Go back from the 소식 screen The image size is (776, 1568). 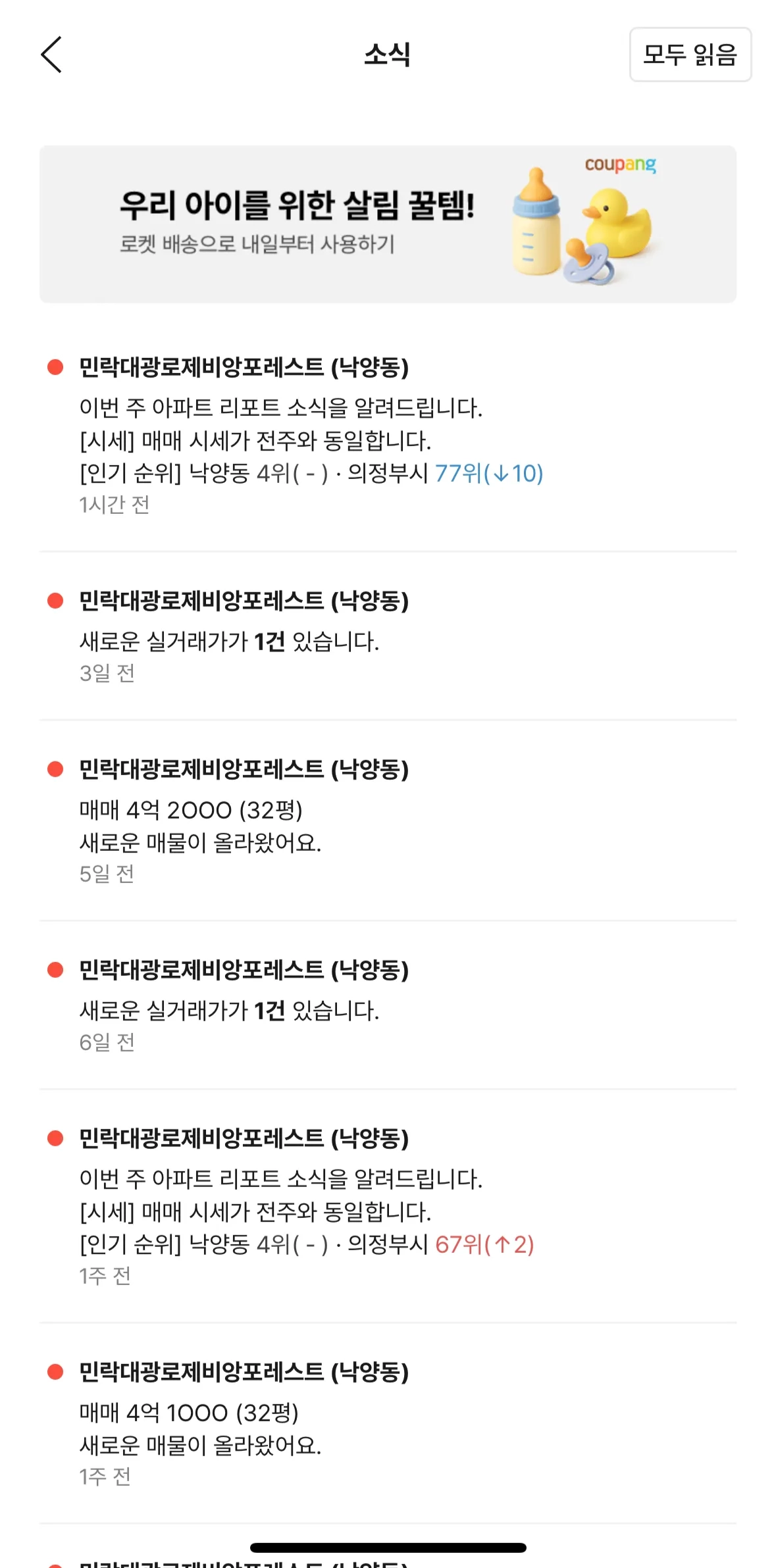51,55
